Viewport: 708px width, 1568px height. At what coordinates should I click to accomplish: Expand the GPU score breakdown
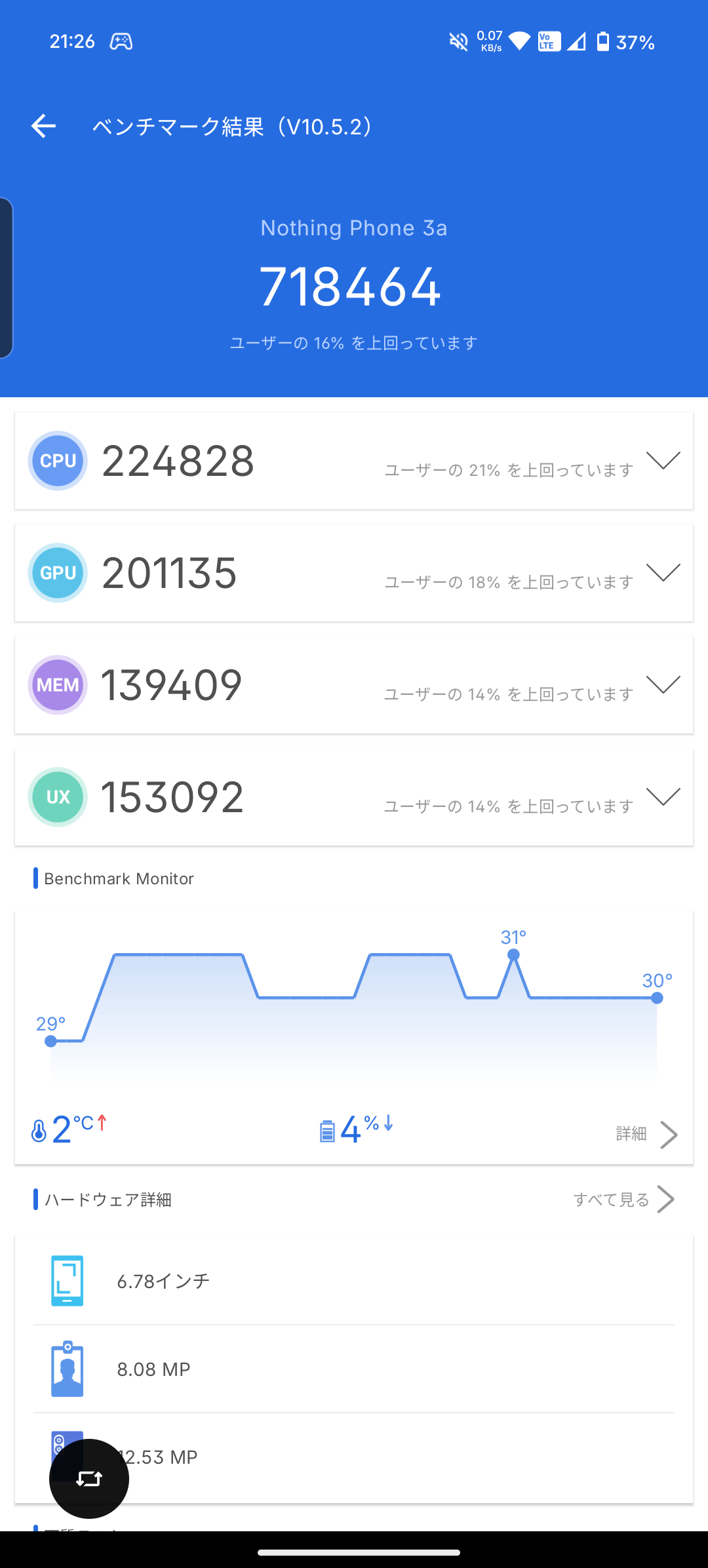pyautogui.click(x=663, y=572)
